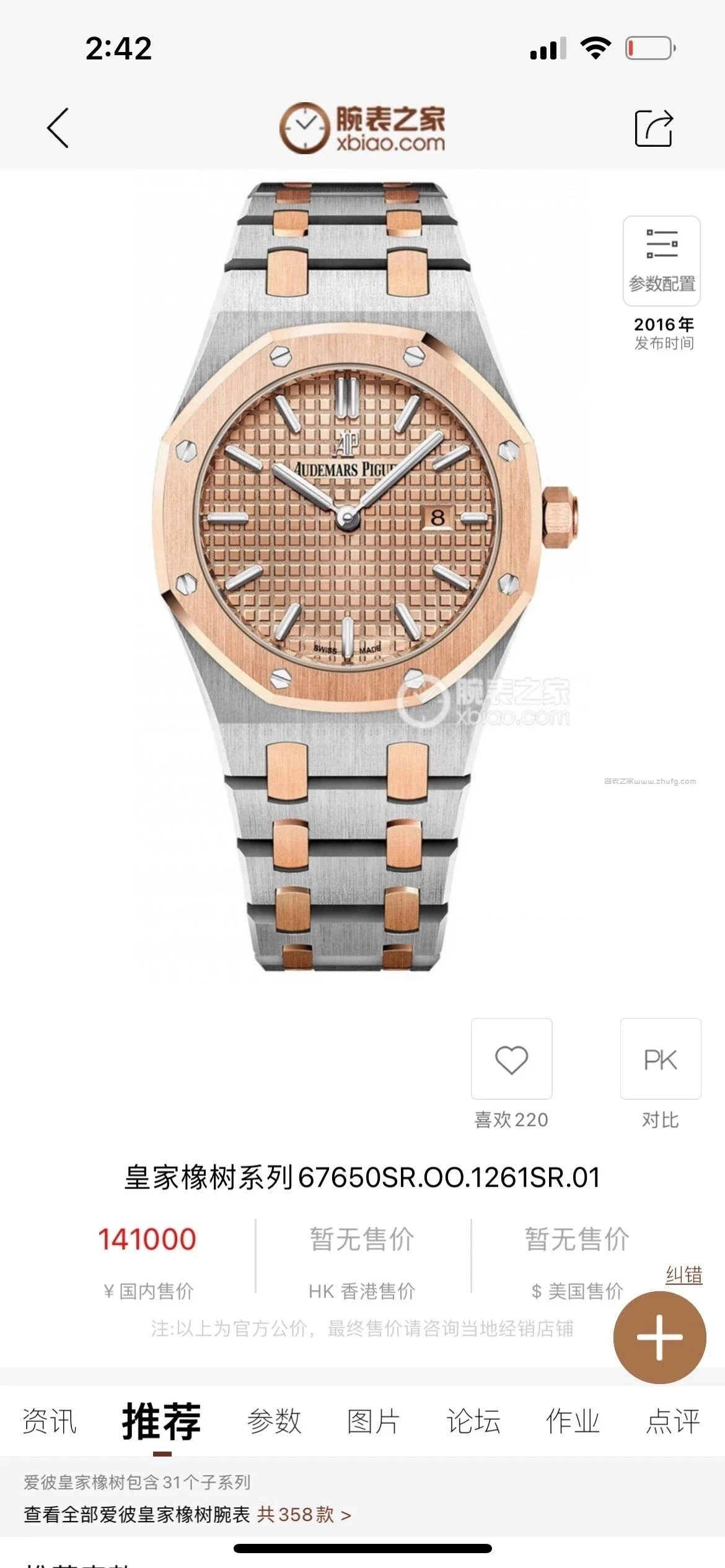This screenshot has height=1568, width=725.
Task: Switch to the 作业 tab
Action: tap(573, 1421)
